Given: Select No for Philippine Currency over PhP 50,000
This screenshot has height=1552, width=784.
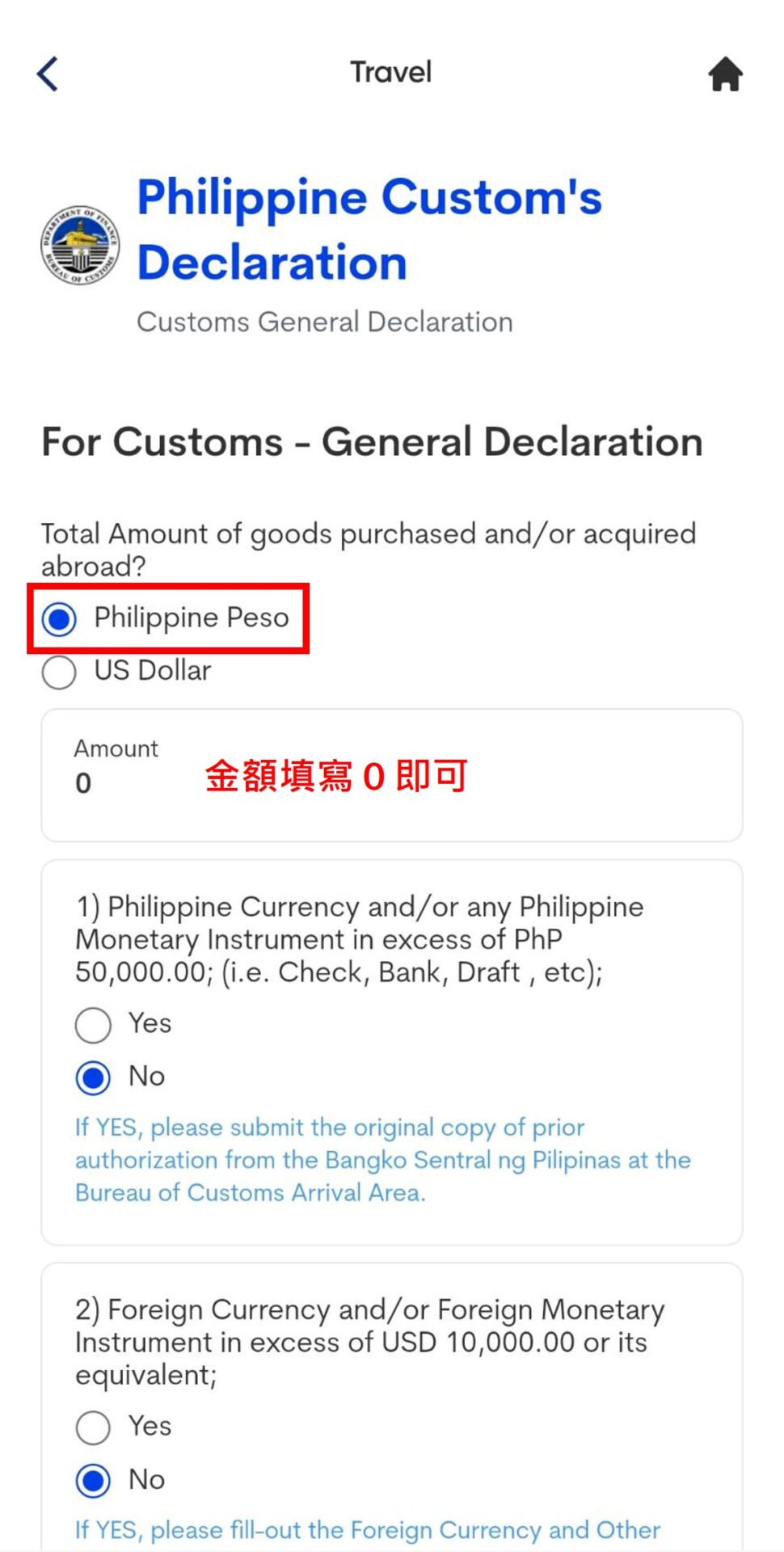Looking at the screenshot, I should click(94, 1078).
